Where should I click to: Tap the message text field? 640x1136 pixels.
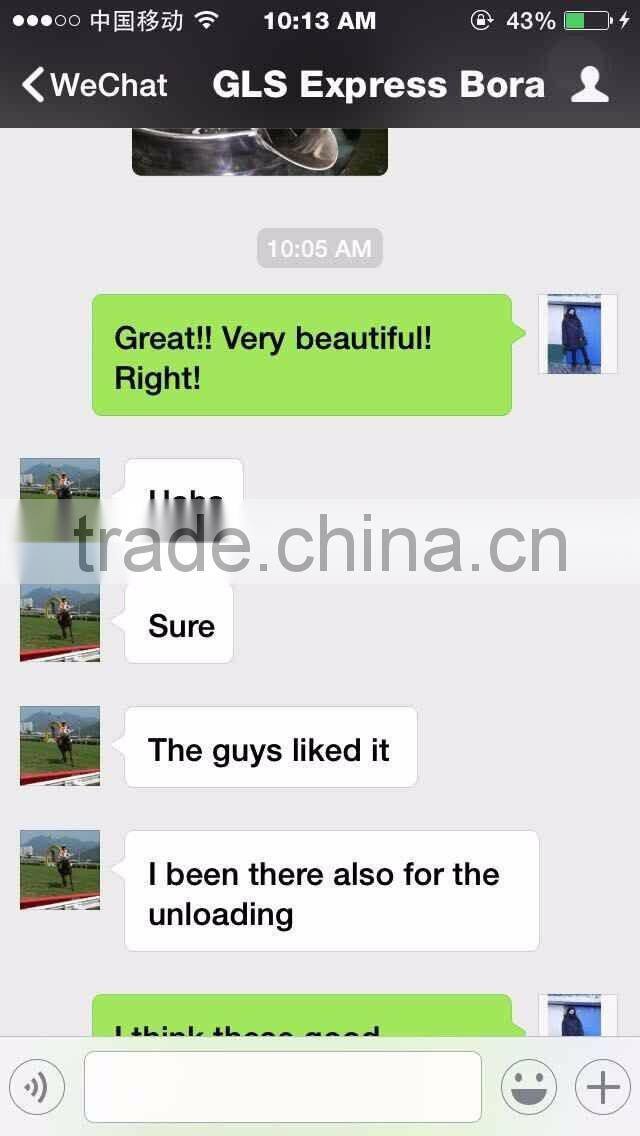(283, 1087)
